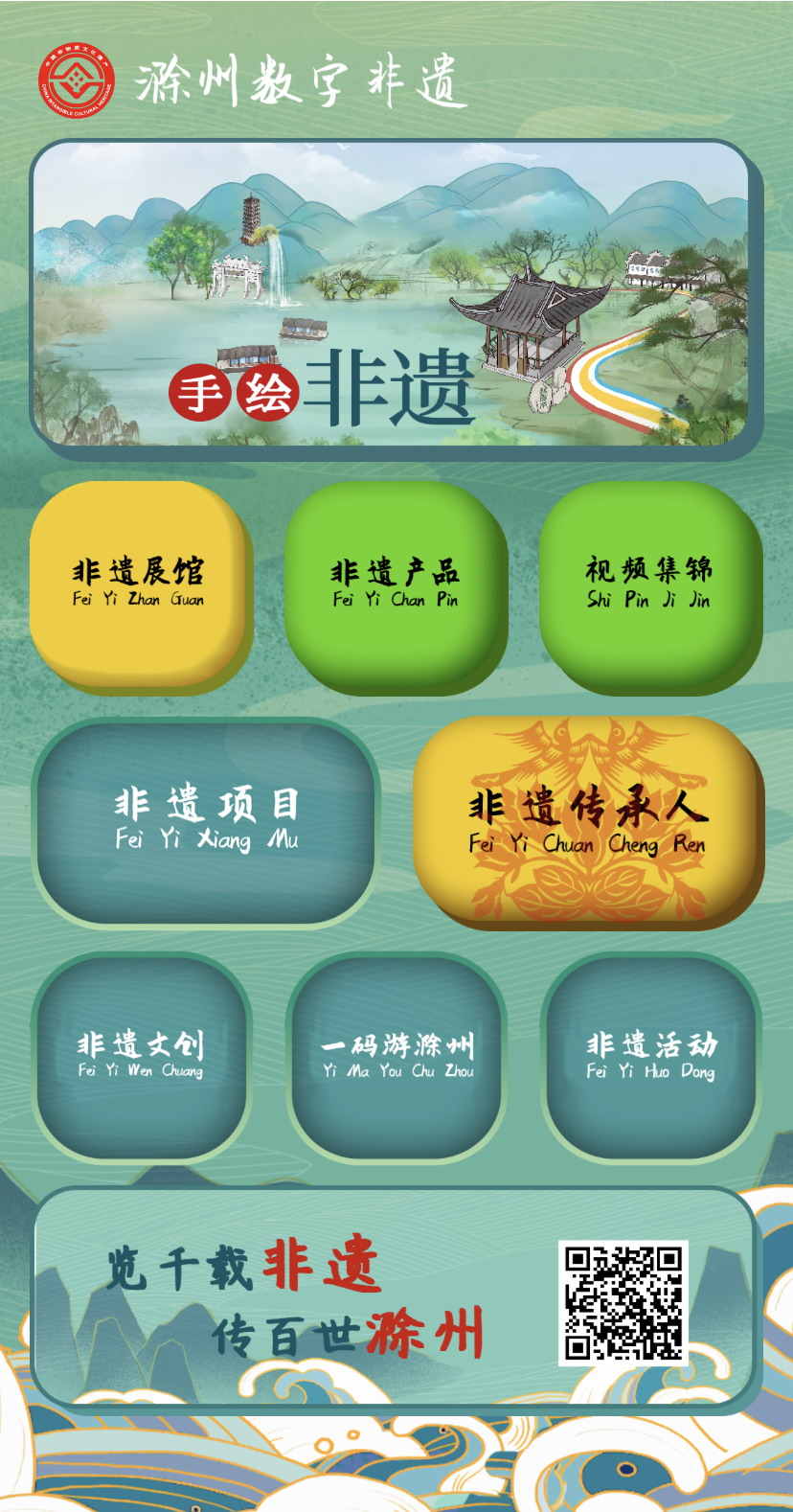Go to 非遗项目 page
This screenshot has height=1512, width=793.
point(206,821)
